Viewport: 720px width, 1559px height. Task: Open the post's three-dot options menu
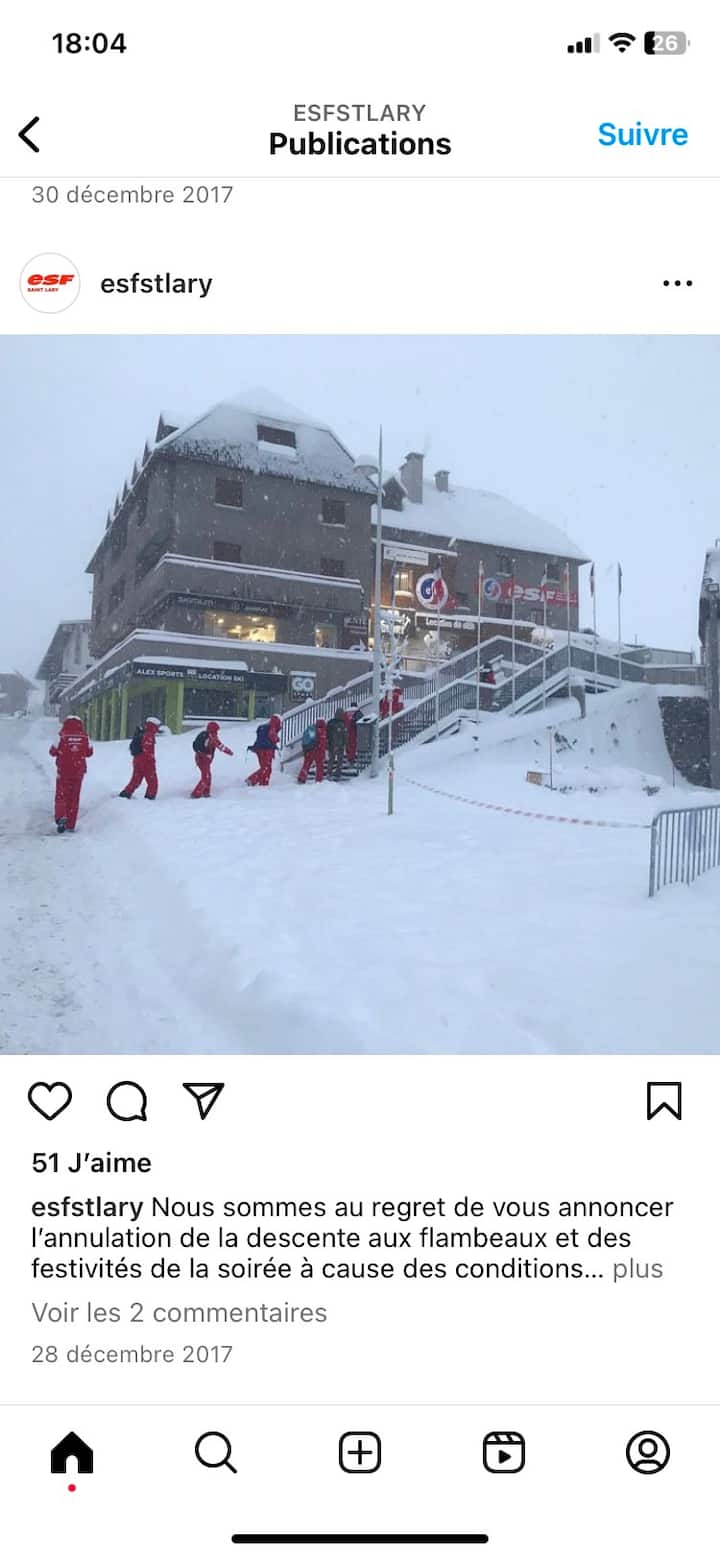pyautogui.click(x=677, y=284)
